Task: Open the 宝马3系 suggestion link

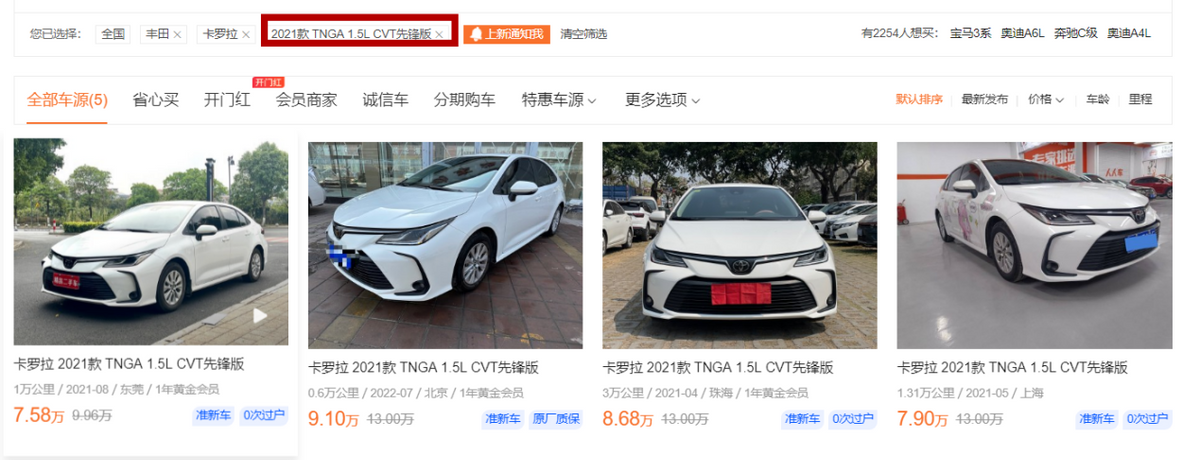Action: (970, 34)
